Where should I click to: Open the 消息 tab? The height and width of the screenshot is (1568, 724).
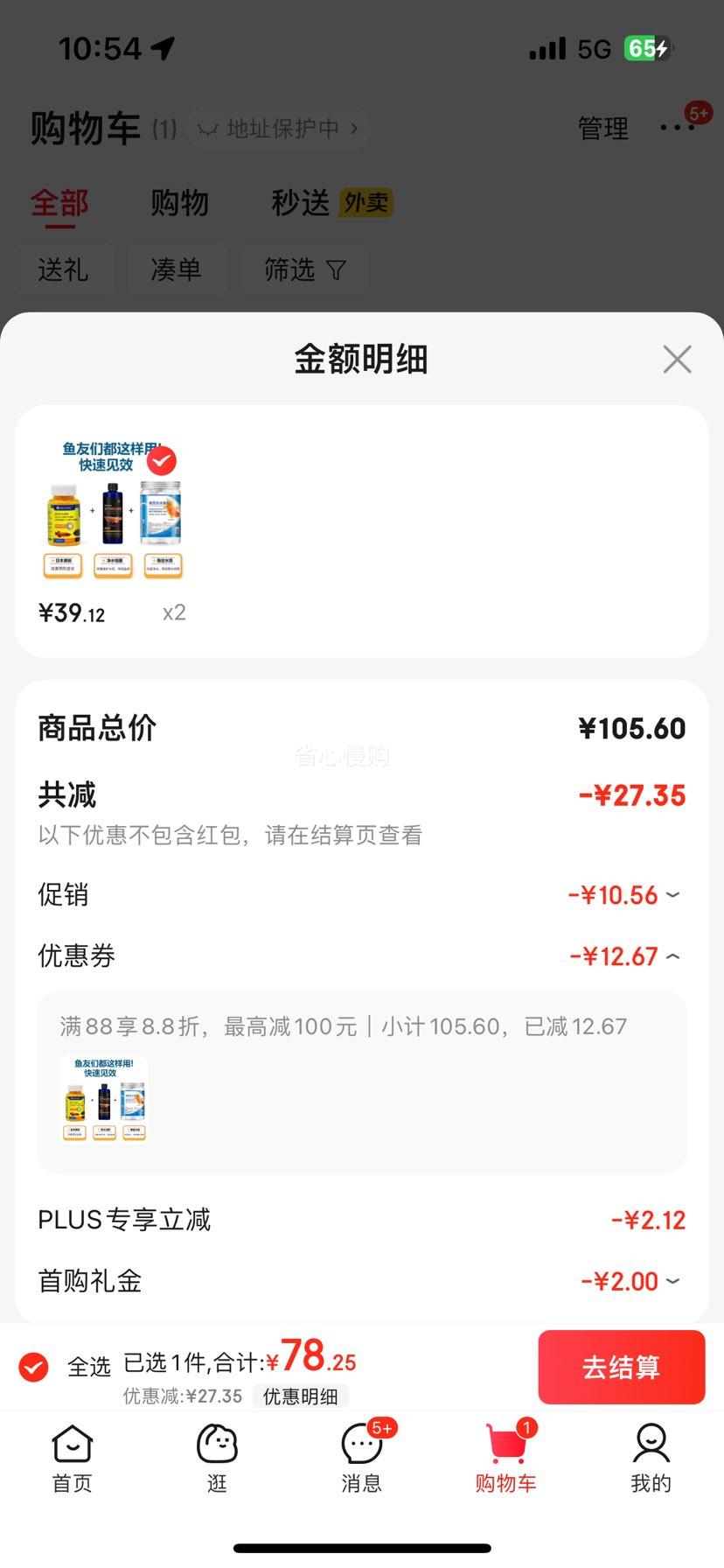tap(362, 1459)
